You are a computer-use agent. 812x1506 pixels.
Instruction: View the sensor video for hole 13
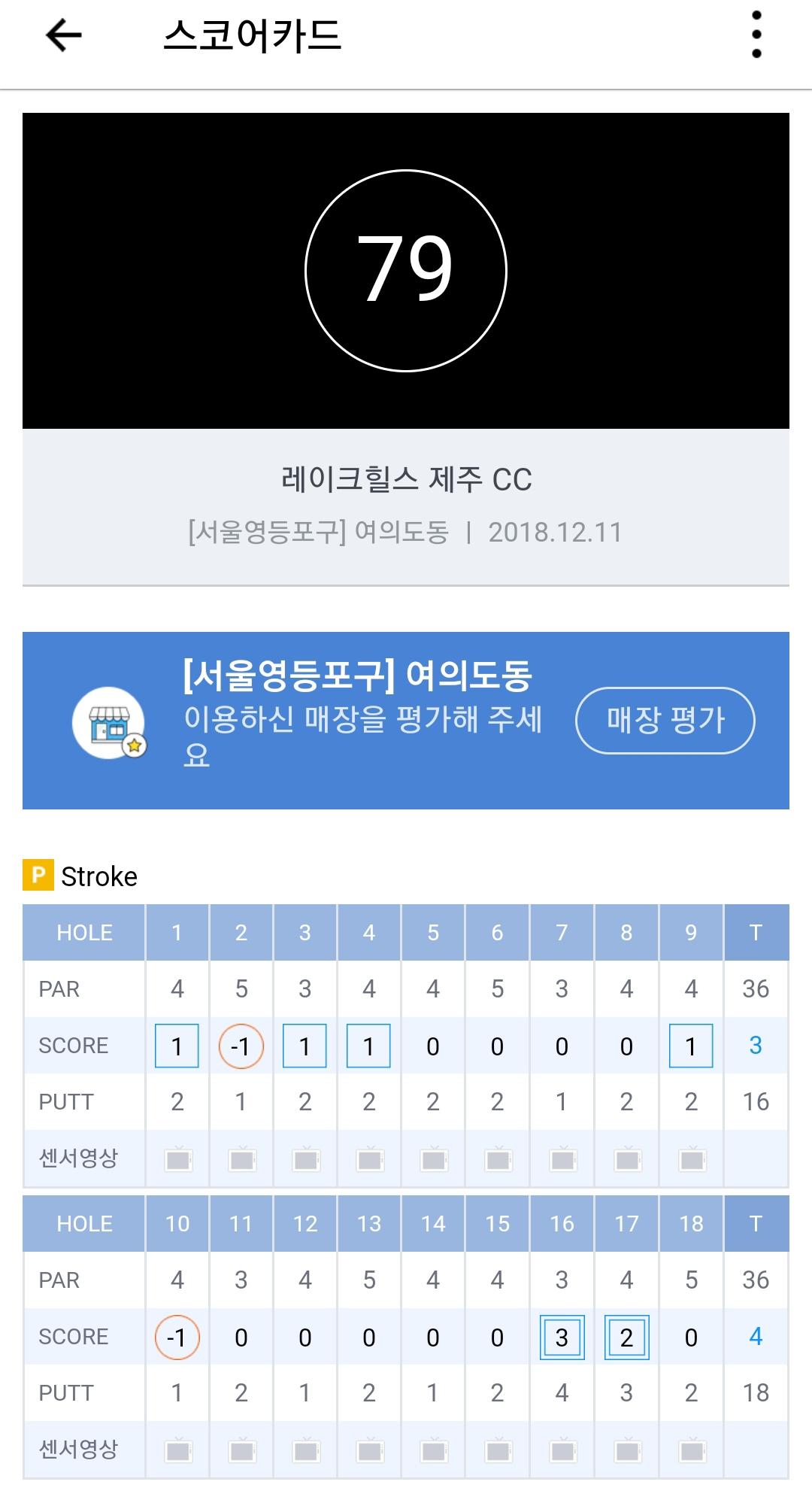tap(369, 1450)
